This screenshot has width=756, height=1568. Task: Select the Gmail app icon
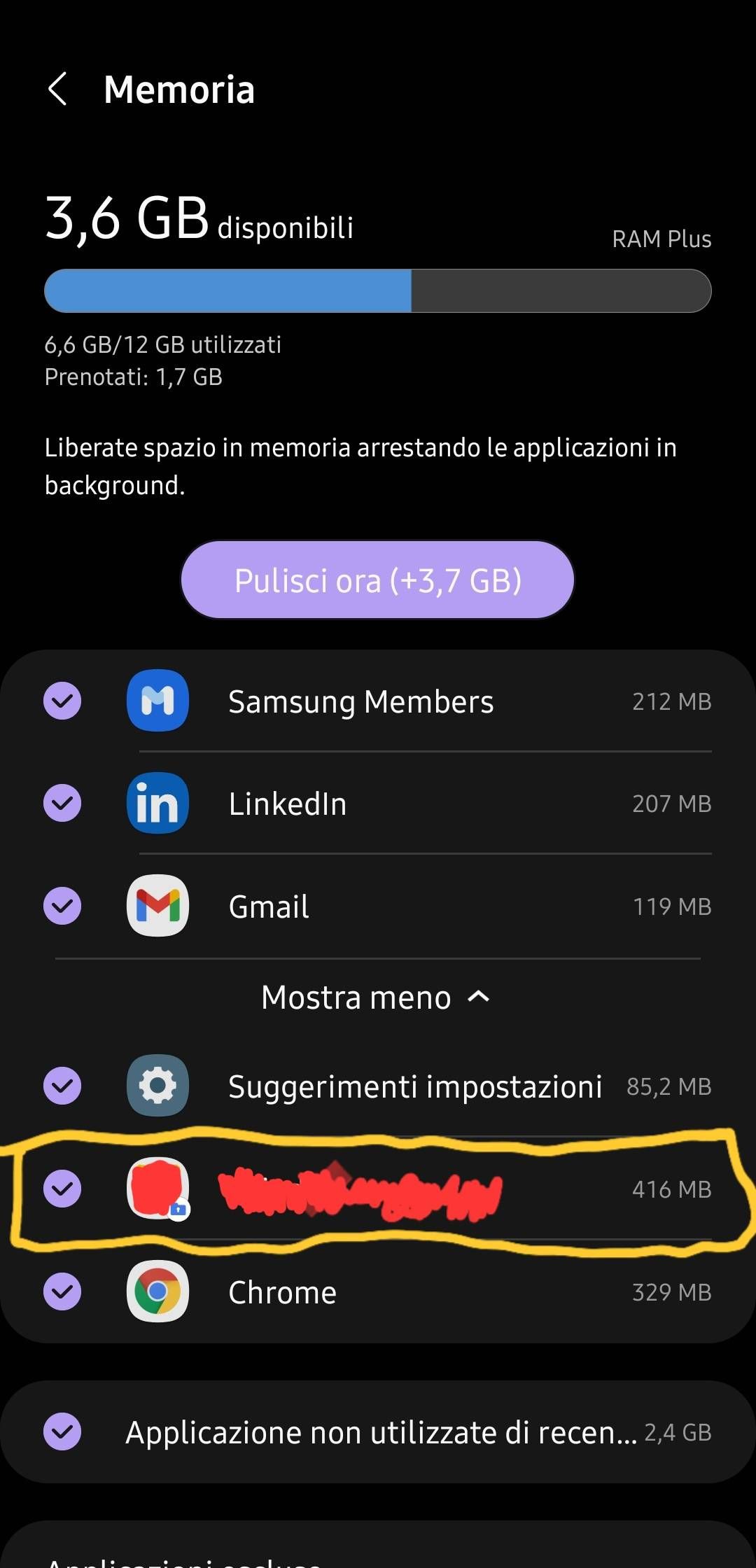tap(158, 905)
